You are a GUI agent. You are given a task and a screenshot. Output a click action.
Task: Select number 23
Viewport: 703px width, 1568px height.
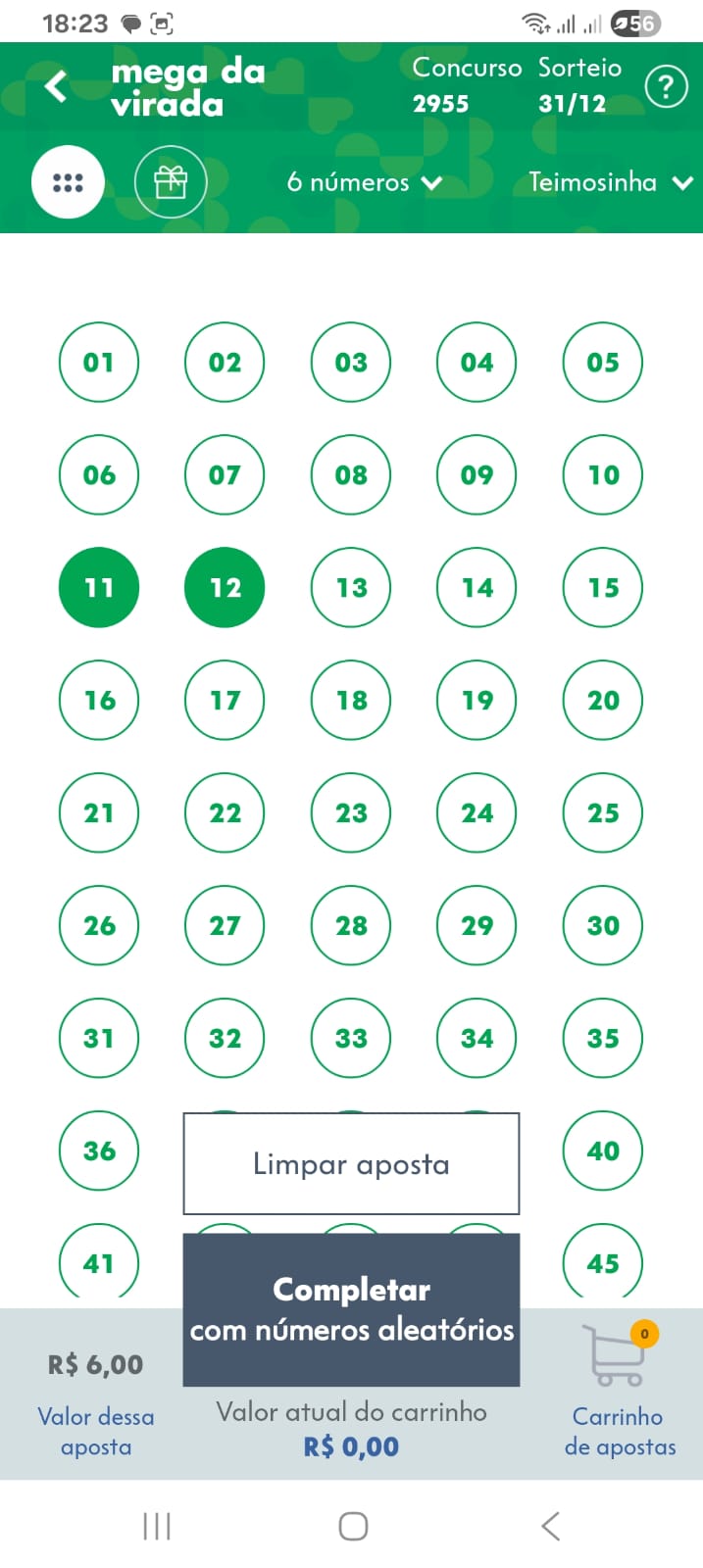[351, 813]
